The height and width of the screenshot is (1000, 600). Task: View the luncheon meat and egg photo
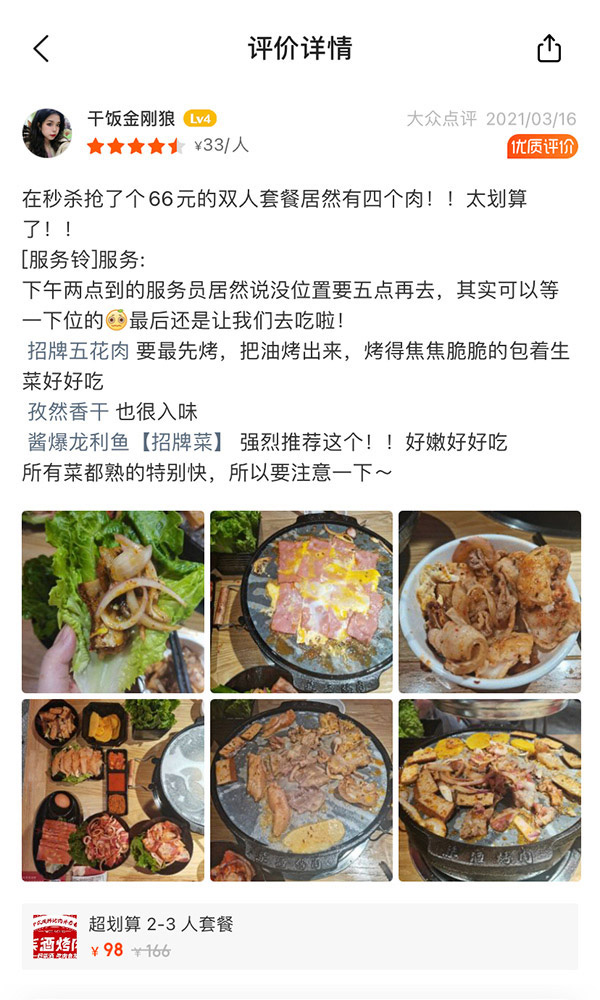click(302, 601)
